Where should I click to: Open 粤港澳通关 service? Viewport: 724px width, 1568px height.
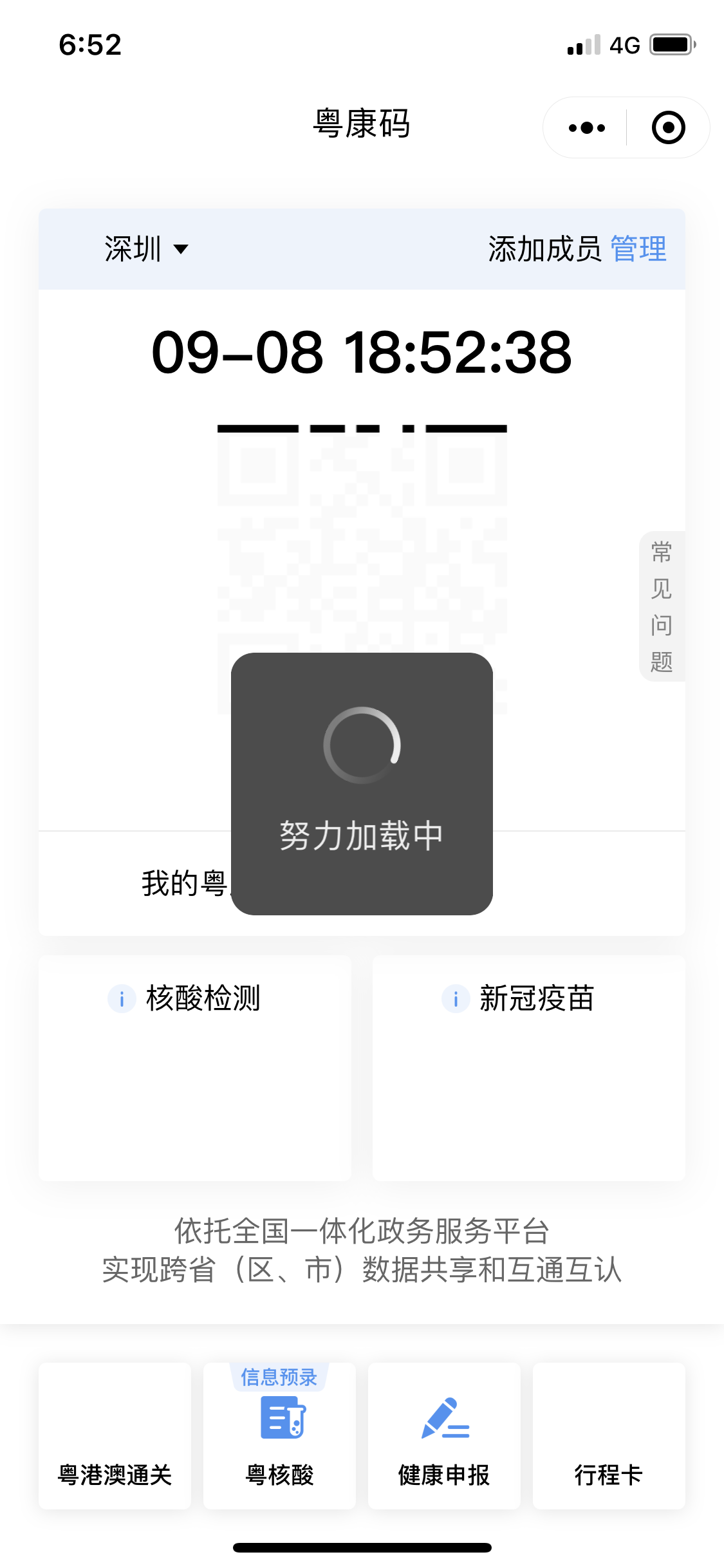pos(115,1437)
